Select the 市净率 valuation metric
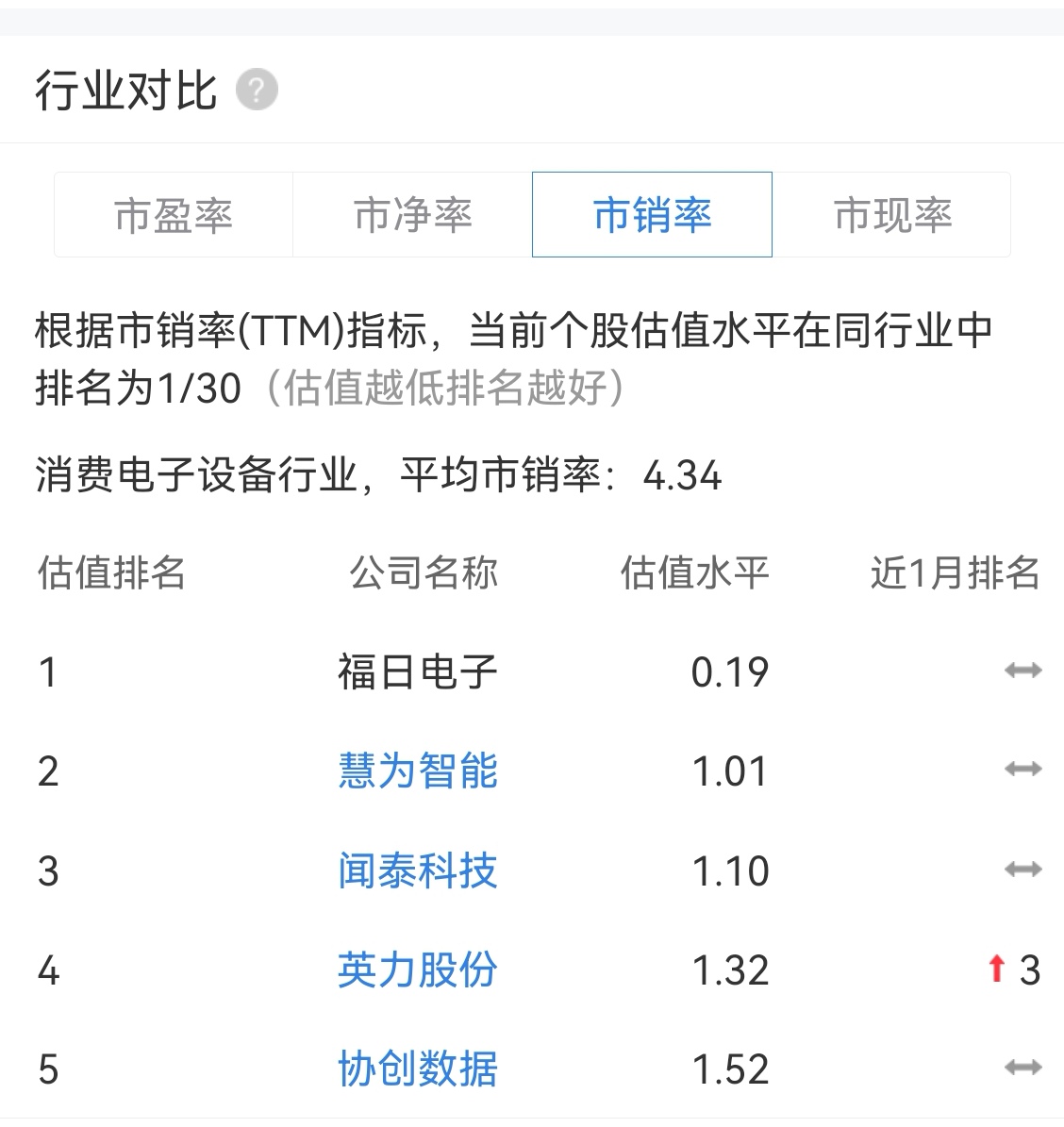The width and height of the screenshot is (1064, 1127). 412,215
